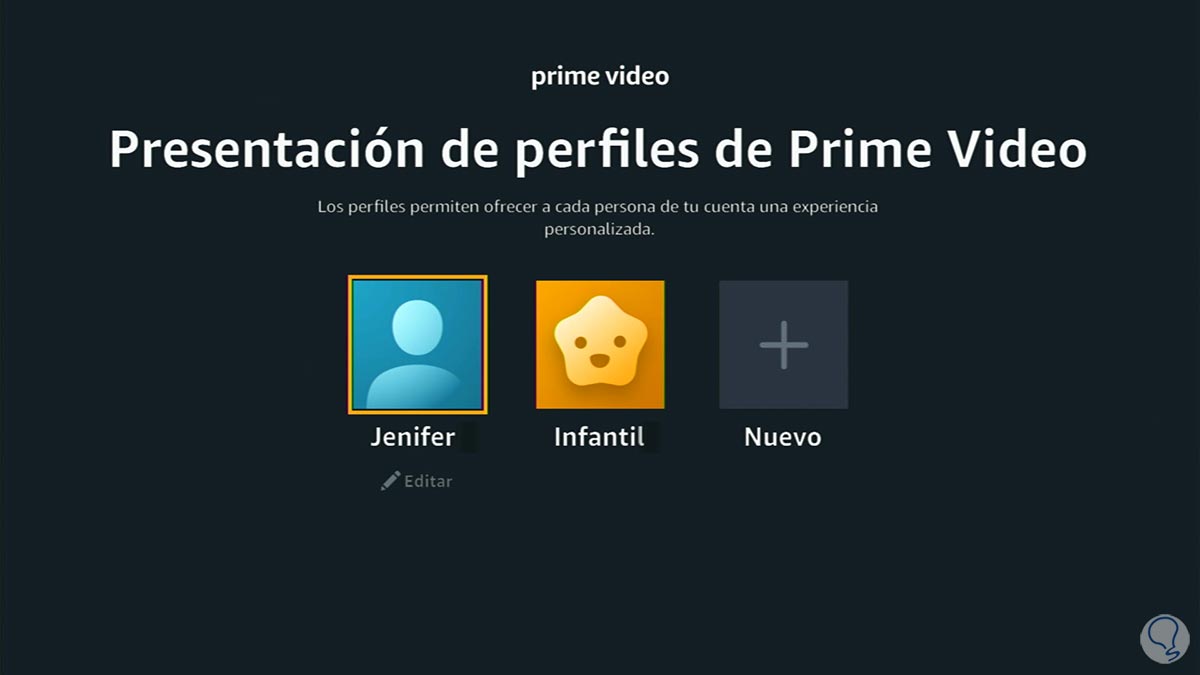Open the Infantil kids profile
The width and height of the screenshot is (1200, 675).
click(x=600, y=345)
